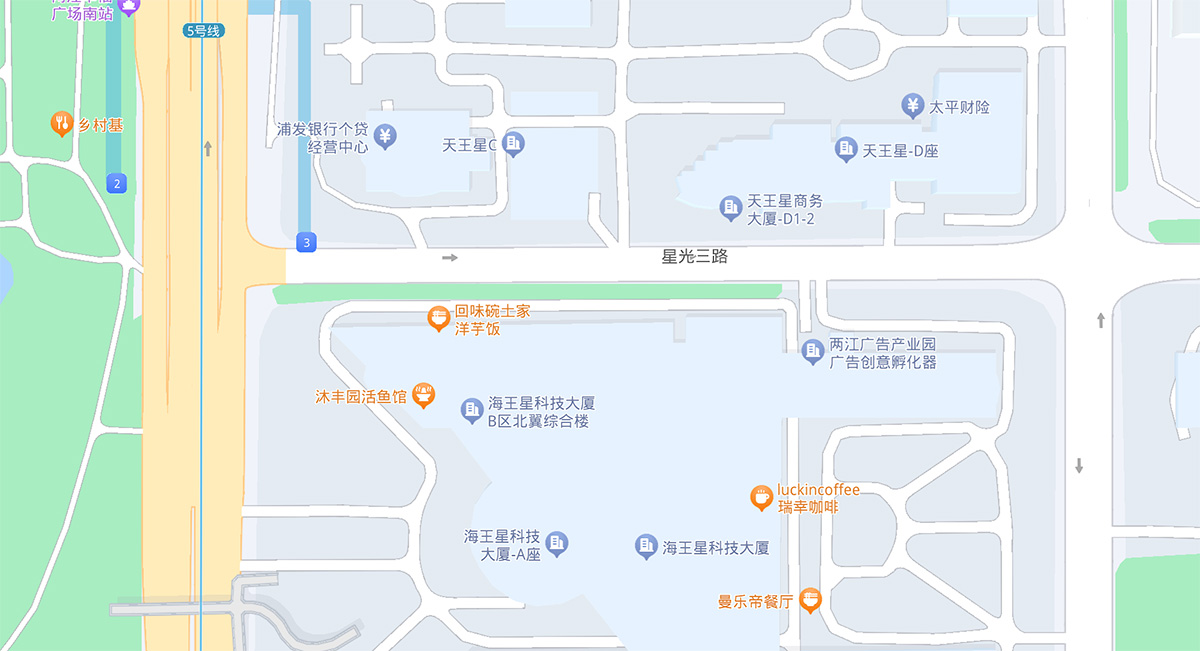The height and width of the screenshot is (651, 1200).
Task: Open the 广场南站 metro station marker
Action: tap(128, 7)
